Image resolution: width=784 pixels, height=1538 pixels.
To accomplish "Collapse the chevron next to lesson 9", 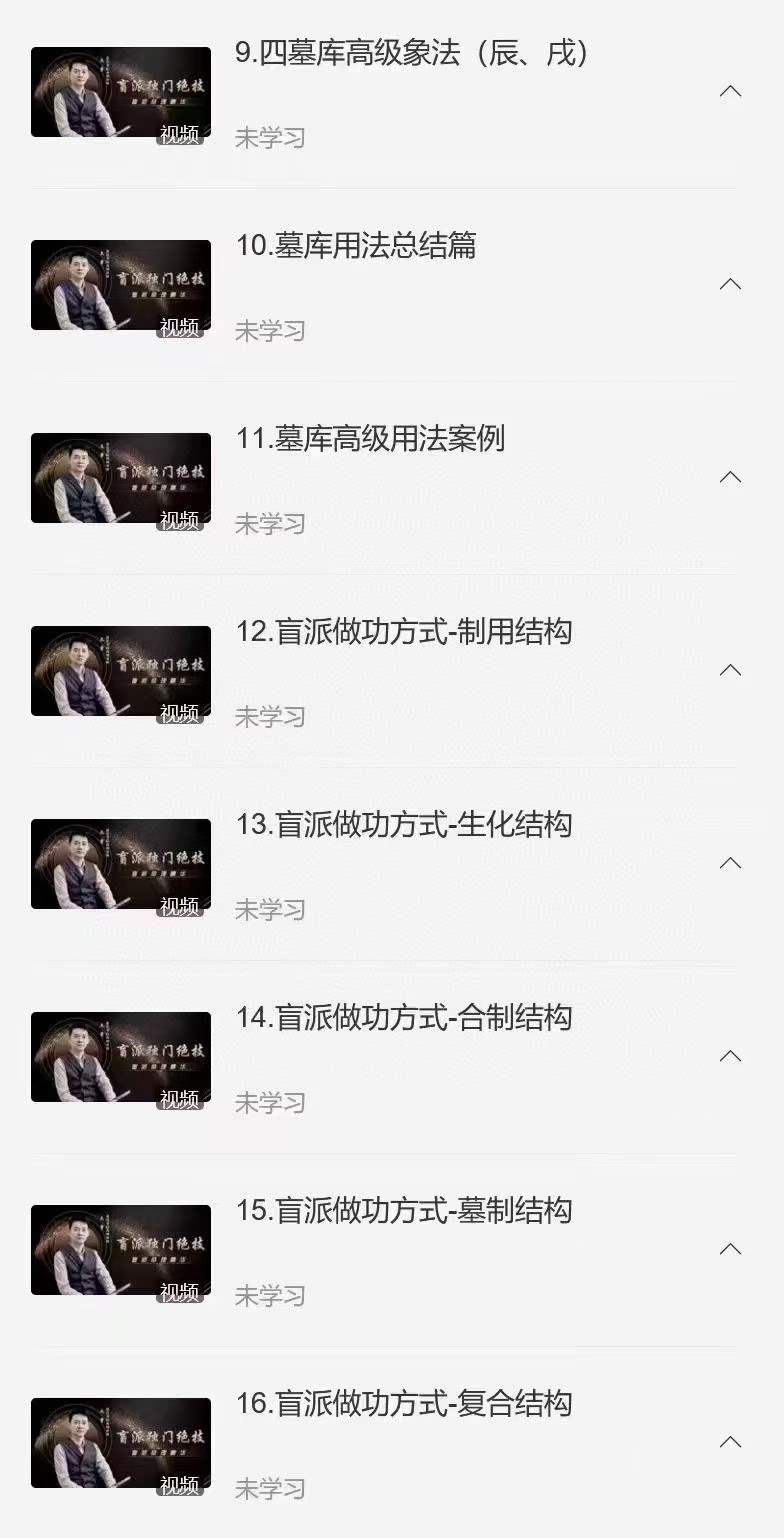I will (729, 92).
